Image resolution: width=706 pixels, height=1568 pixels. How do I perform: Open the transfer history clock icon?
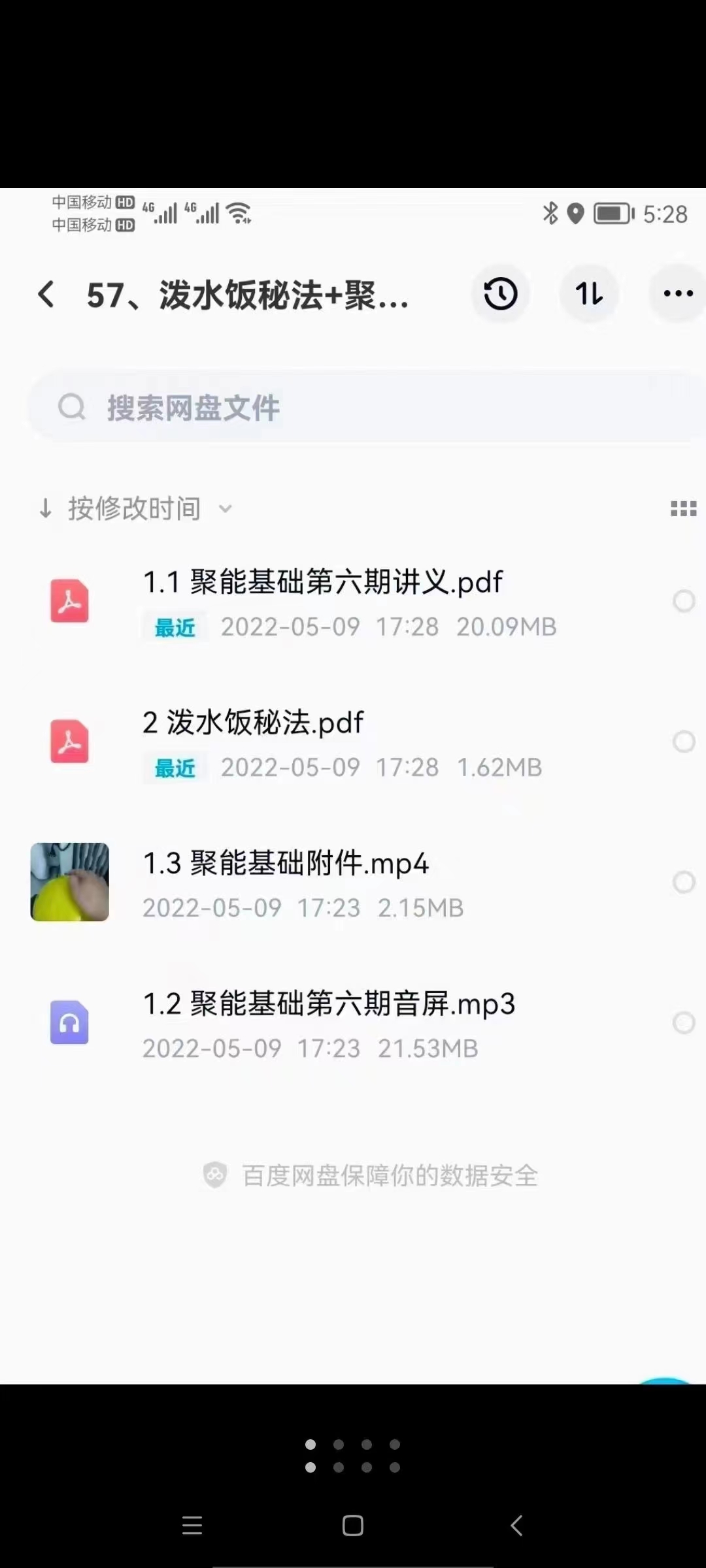click(500, 294)
